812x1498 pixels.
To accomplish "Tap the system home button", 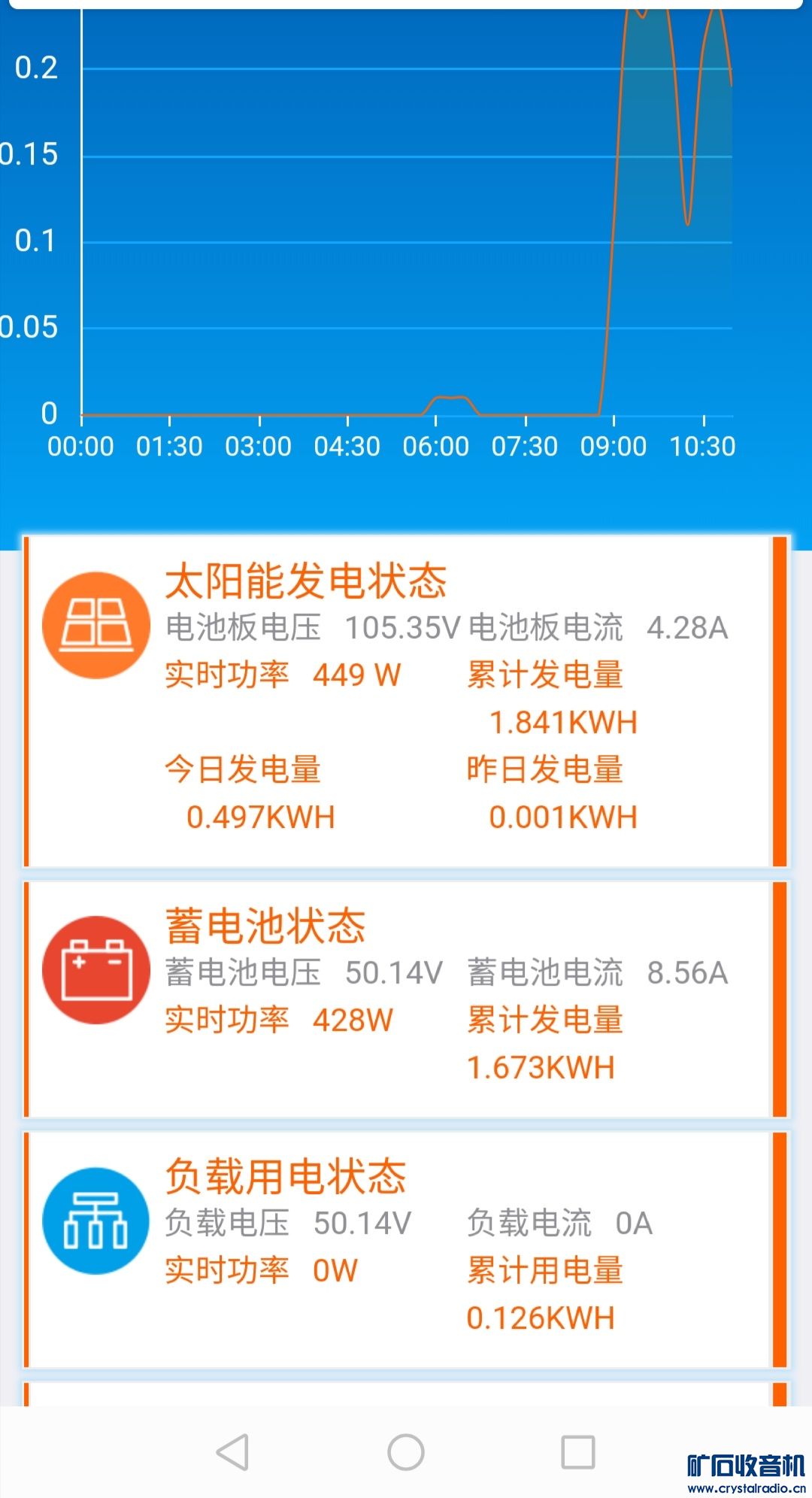I will coord(406,1451).
